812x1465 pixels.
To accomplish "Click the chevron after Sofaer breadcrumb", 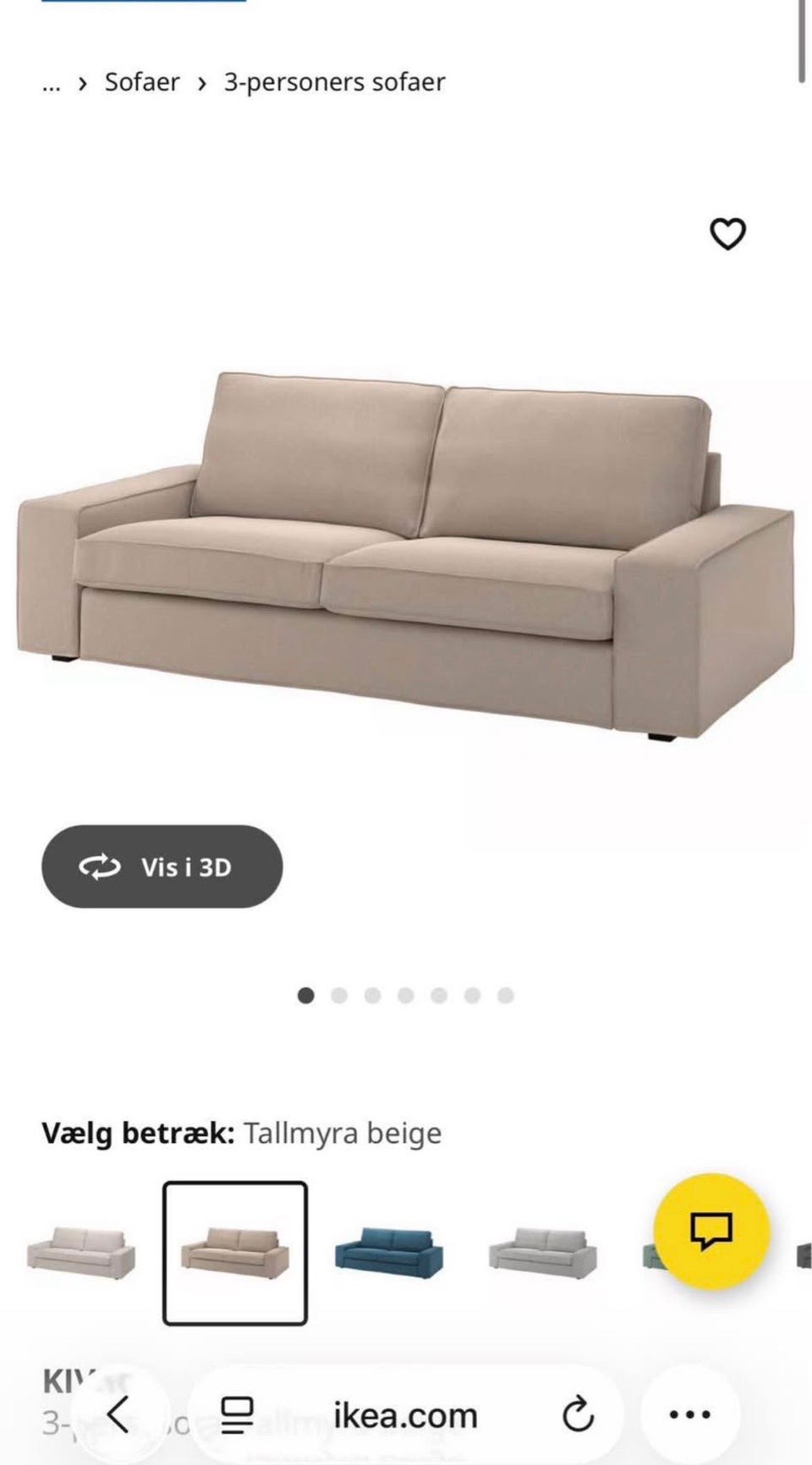I will [201, 83].
